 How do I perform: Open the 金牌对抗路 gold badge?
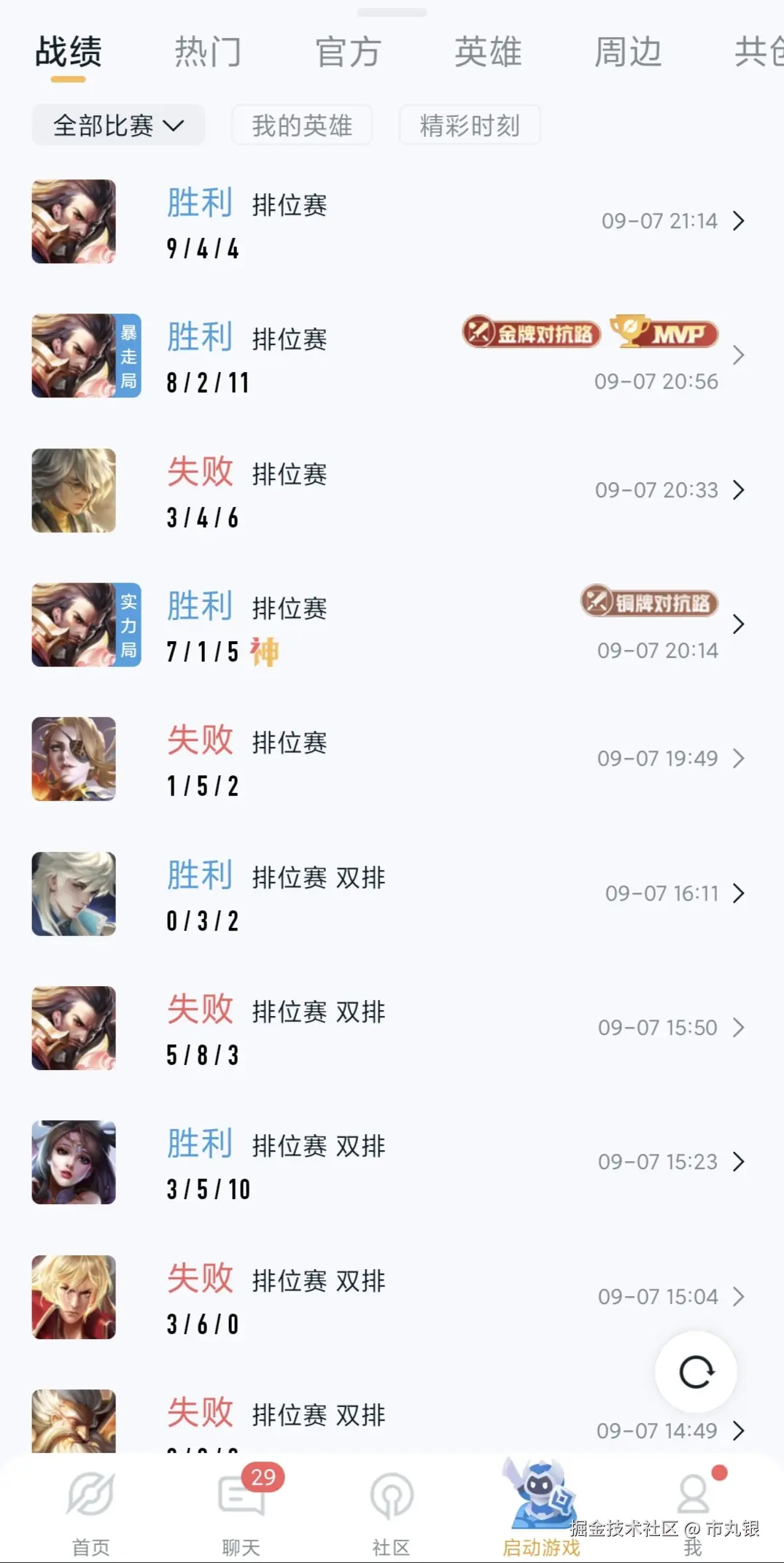click(x=531, y=333)
